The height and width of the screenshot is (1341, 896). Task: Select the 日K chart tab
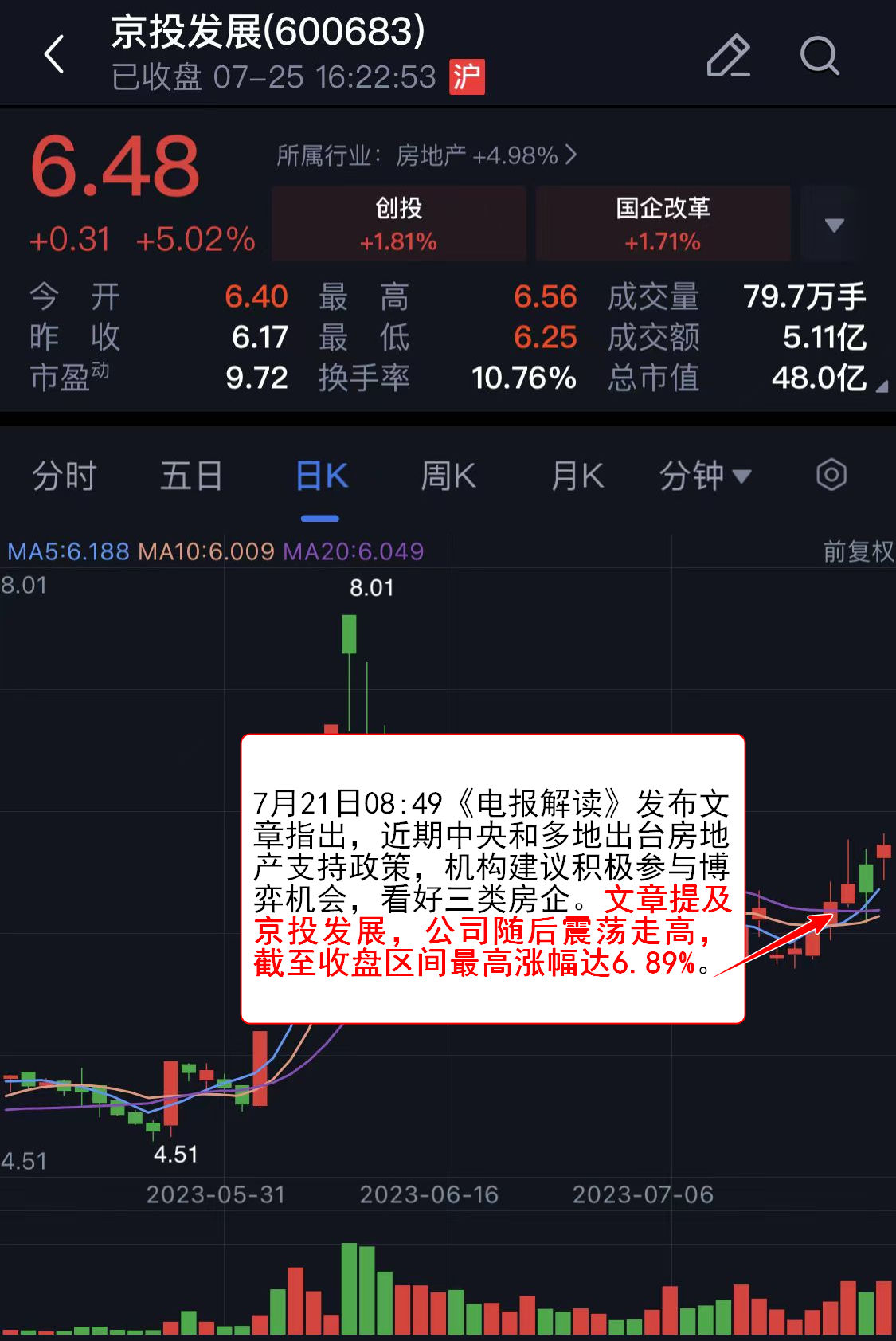321,476
